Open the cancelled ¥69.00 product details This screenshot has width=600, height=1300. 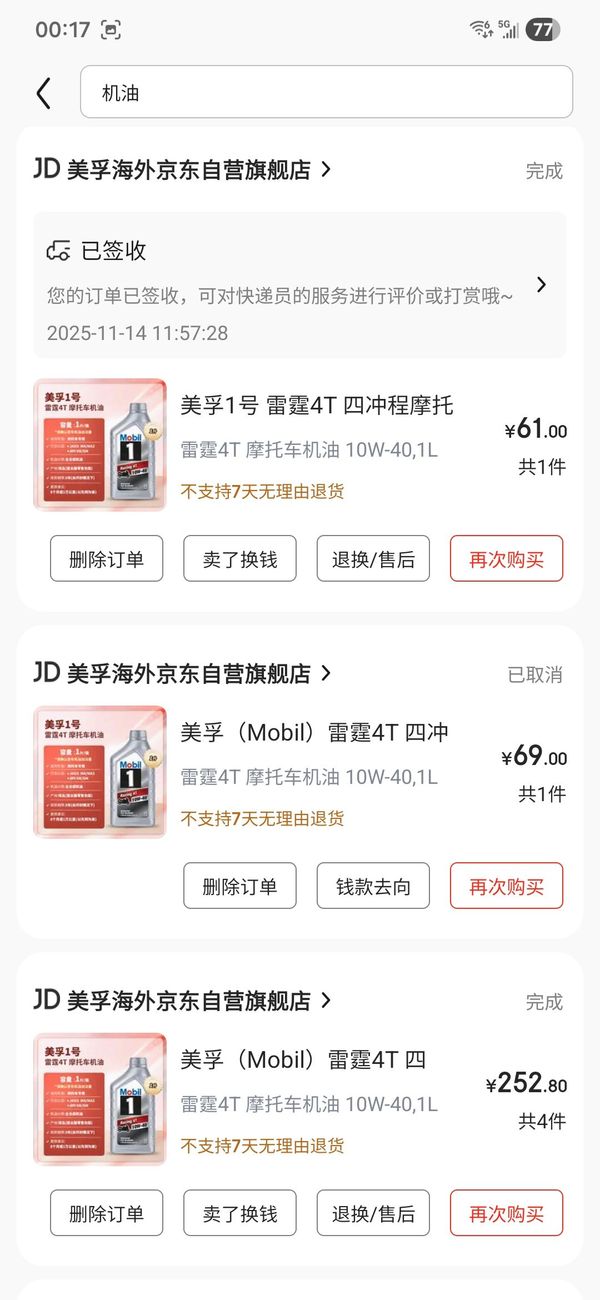pyautogui.click(x=314, y=732)
